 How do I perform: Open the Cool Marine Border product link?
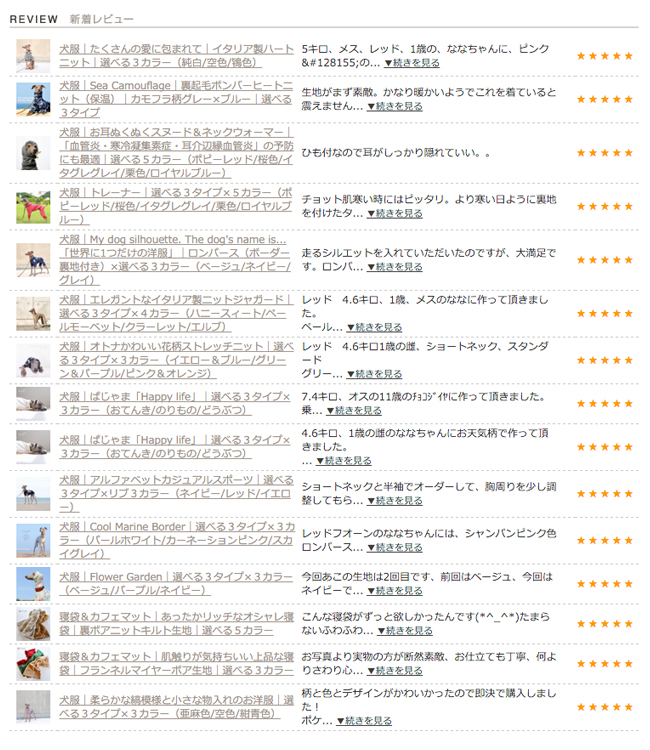click(175, 539)
